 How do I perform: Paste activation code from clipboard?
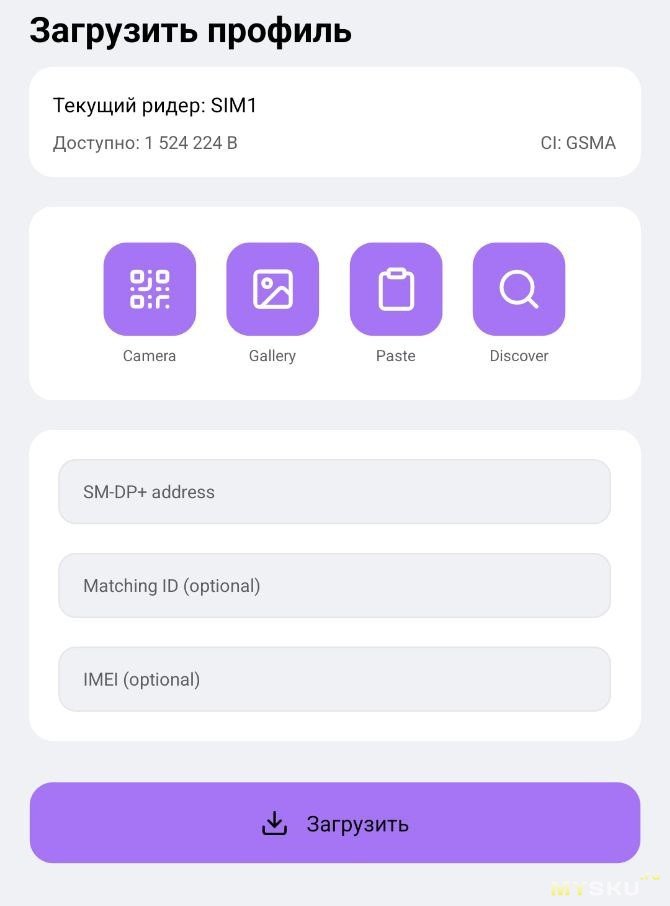point(396,289)
